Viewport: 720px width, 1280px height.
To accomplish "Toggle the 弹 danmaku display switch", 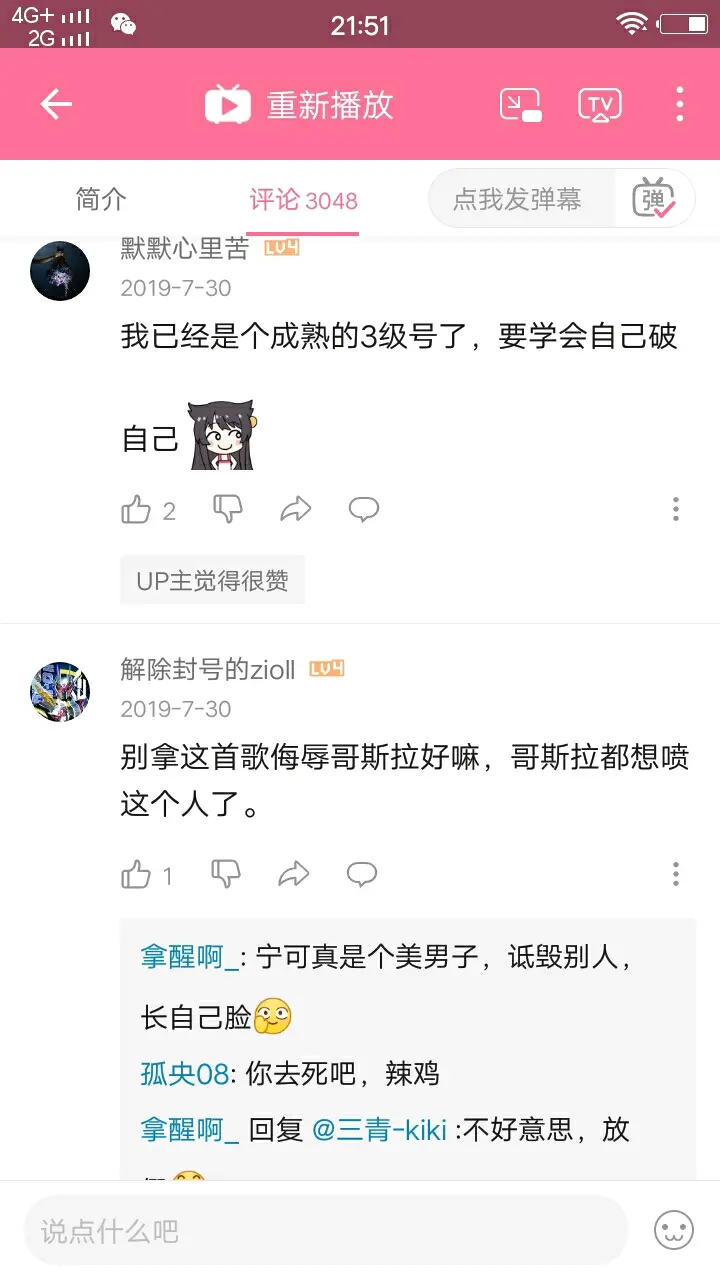I will 654,199.
